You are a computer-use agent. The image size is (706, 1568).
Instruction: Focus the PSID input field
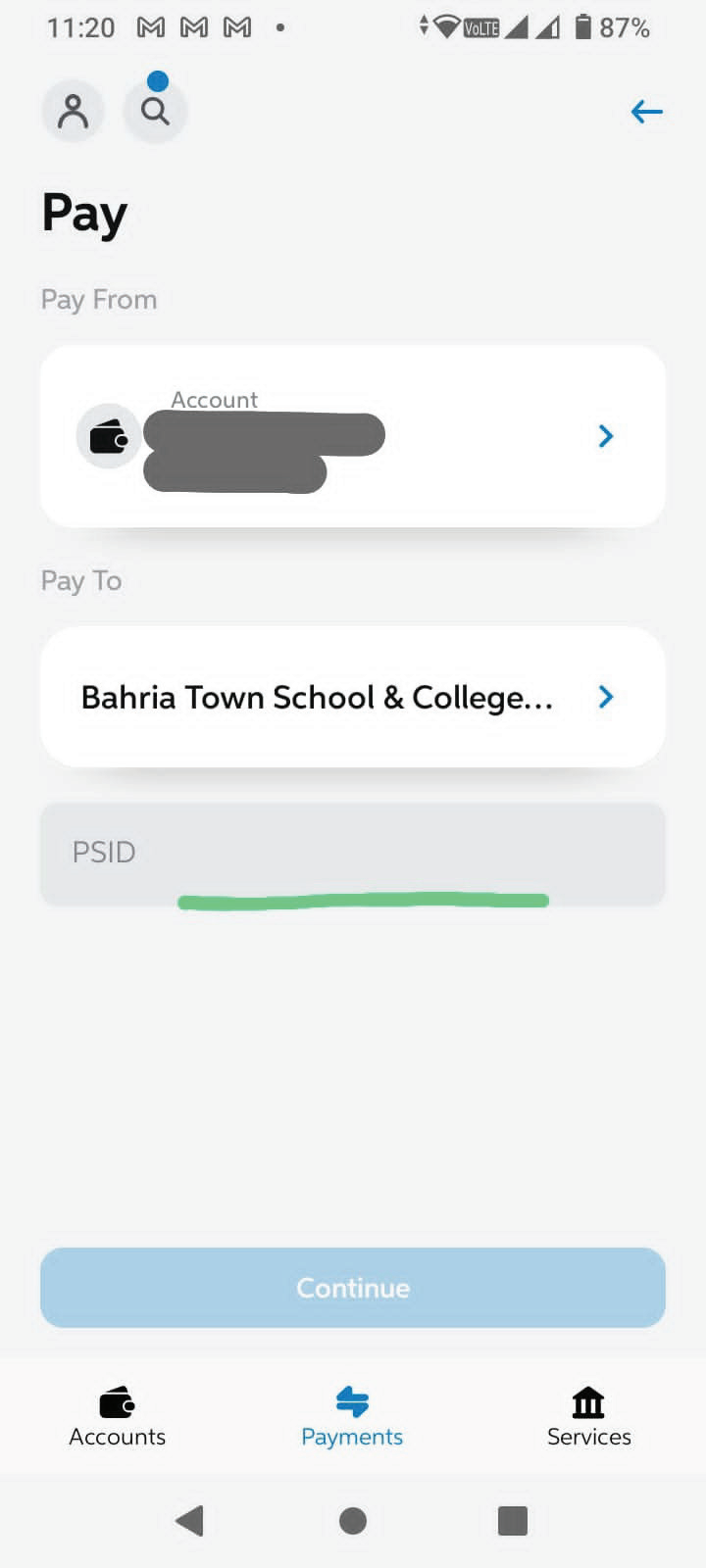coord(353,854)
